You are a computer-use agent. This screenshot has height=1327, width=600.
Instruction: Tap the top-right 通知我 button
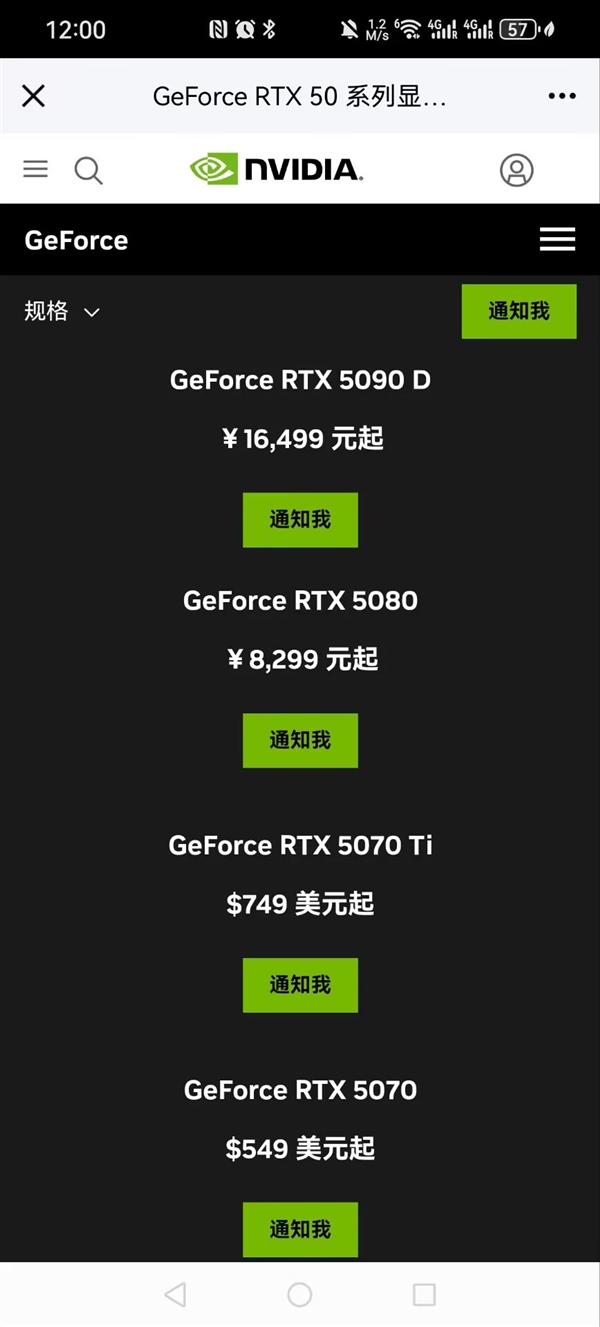pos(519,311)
